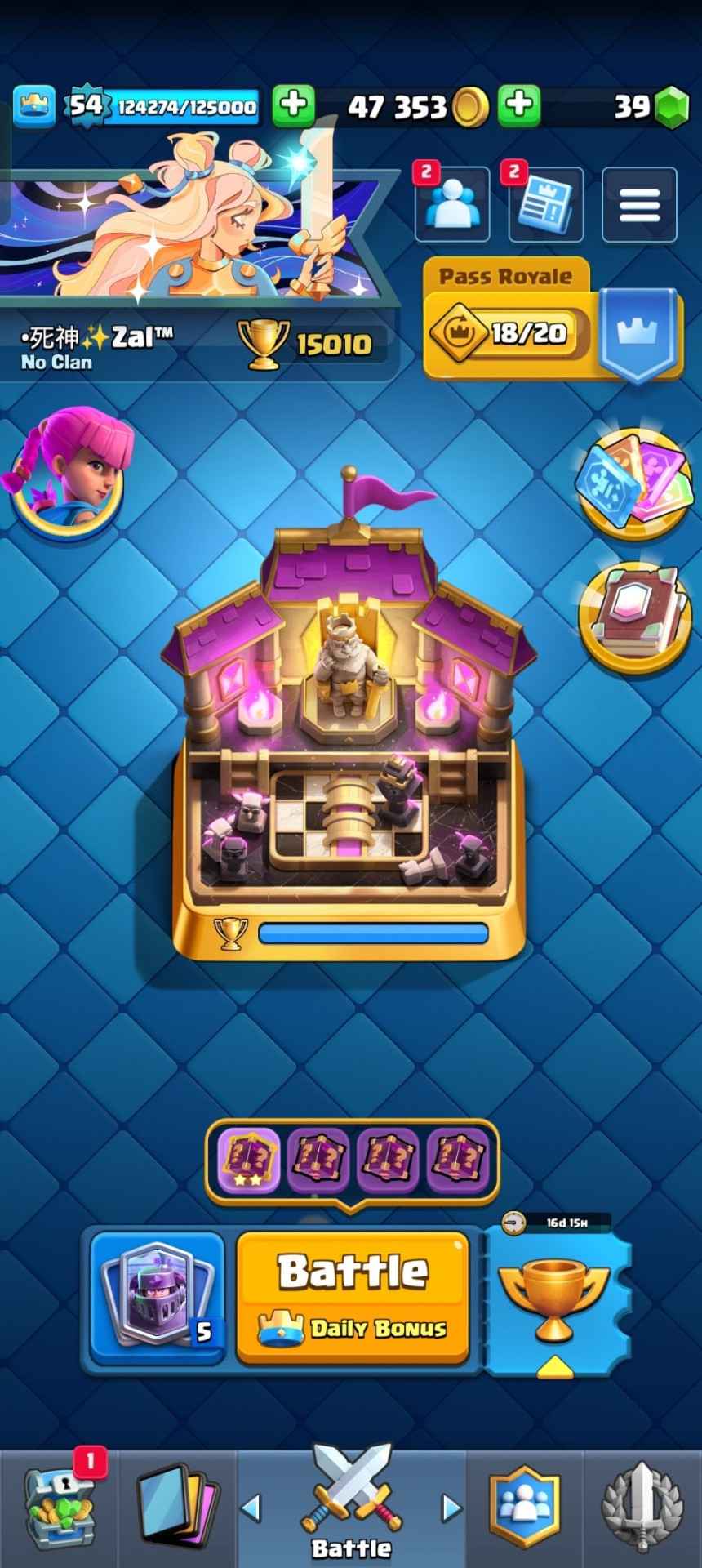Open the trophy event with 16d 15h timer
Screen dimensions: 702x1568
pyautogui.click(x=555, y=1300)
